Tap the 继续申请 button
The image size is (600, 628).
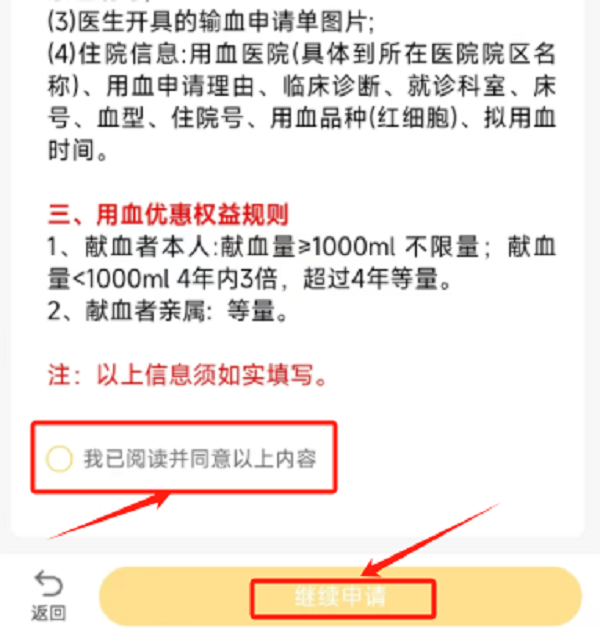click(340, 597)
